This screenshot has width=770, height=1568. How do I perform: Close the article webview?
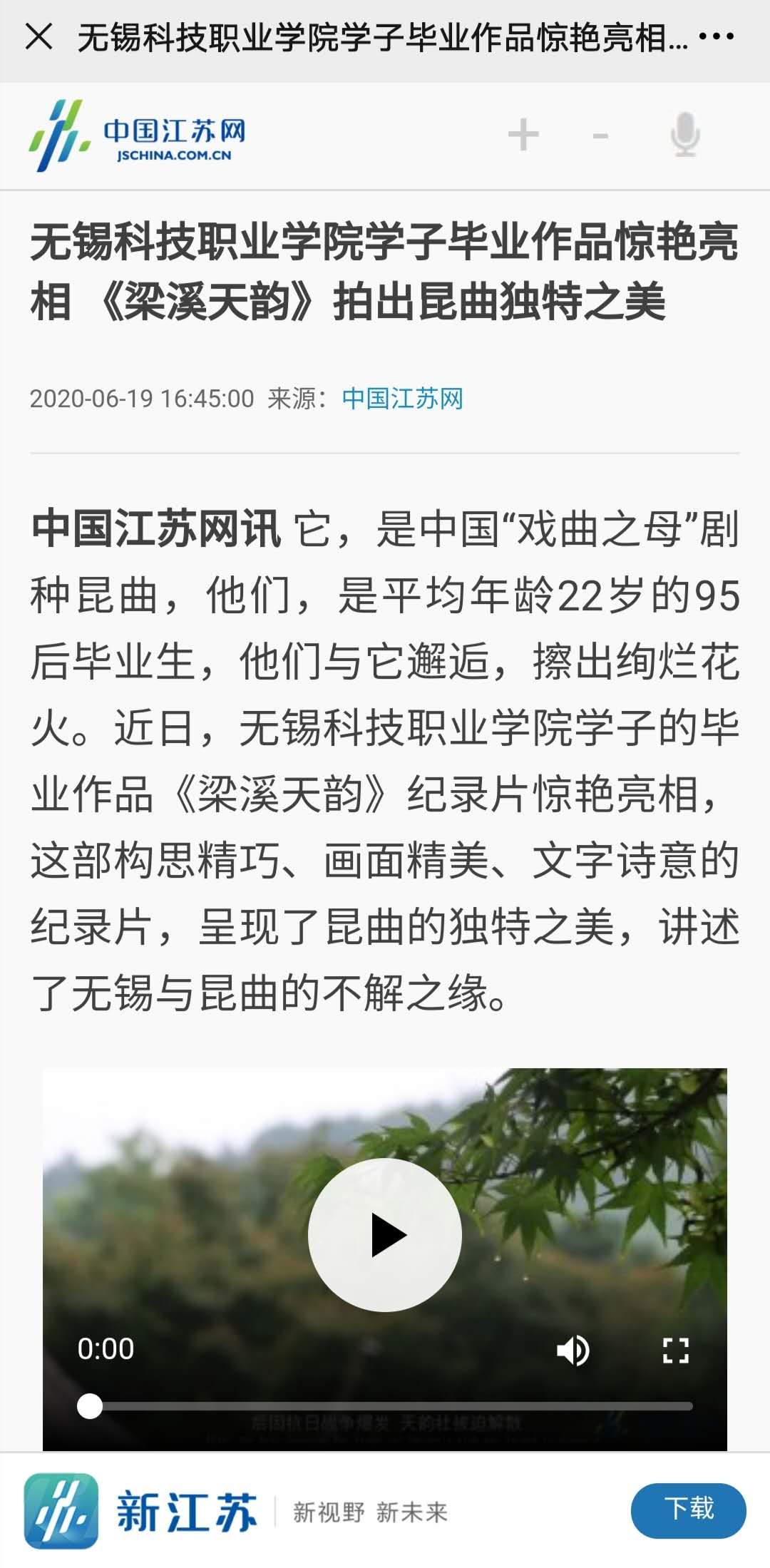tap(39, 37)
